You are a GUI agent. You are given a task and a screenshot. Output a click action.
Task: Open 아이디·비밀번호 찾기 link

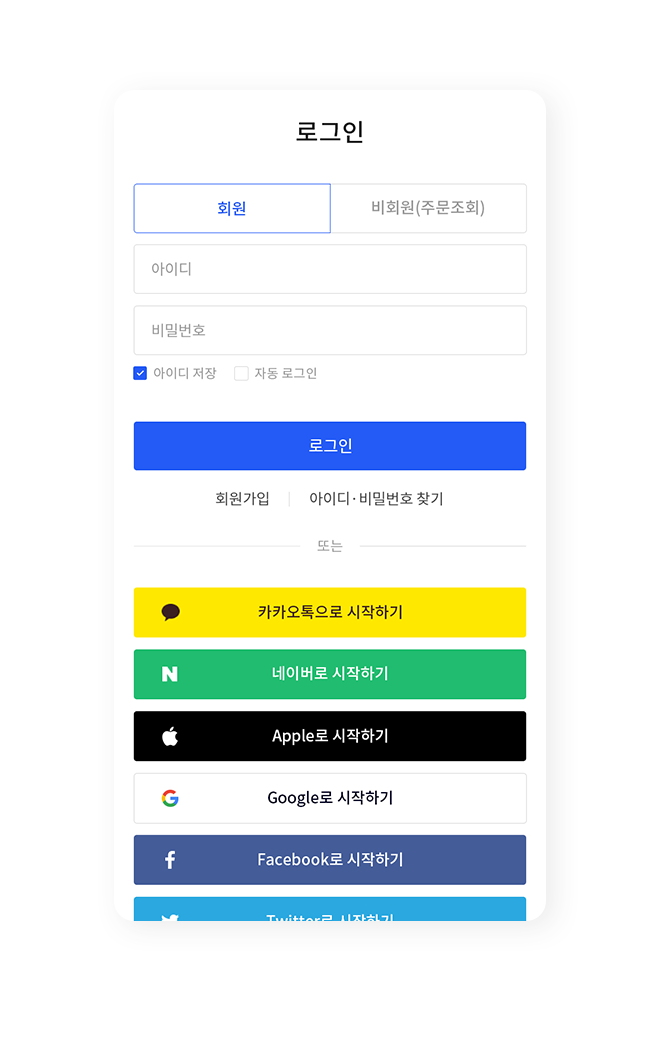pyautogui.click(x=376, y=499)
